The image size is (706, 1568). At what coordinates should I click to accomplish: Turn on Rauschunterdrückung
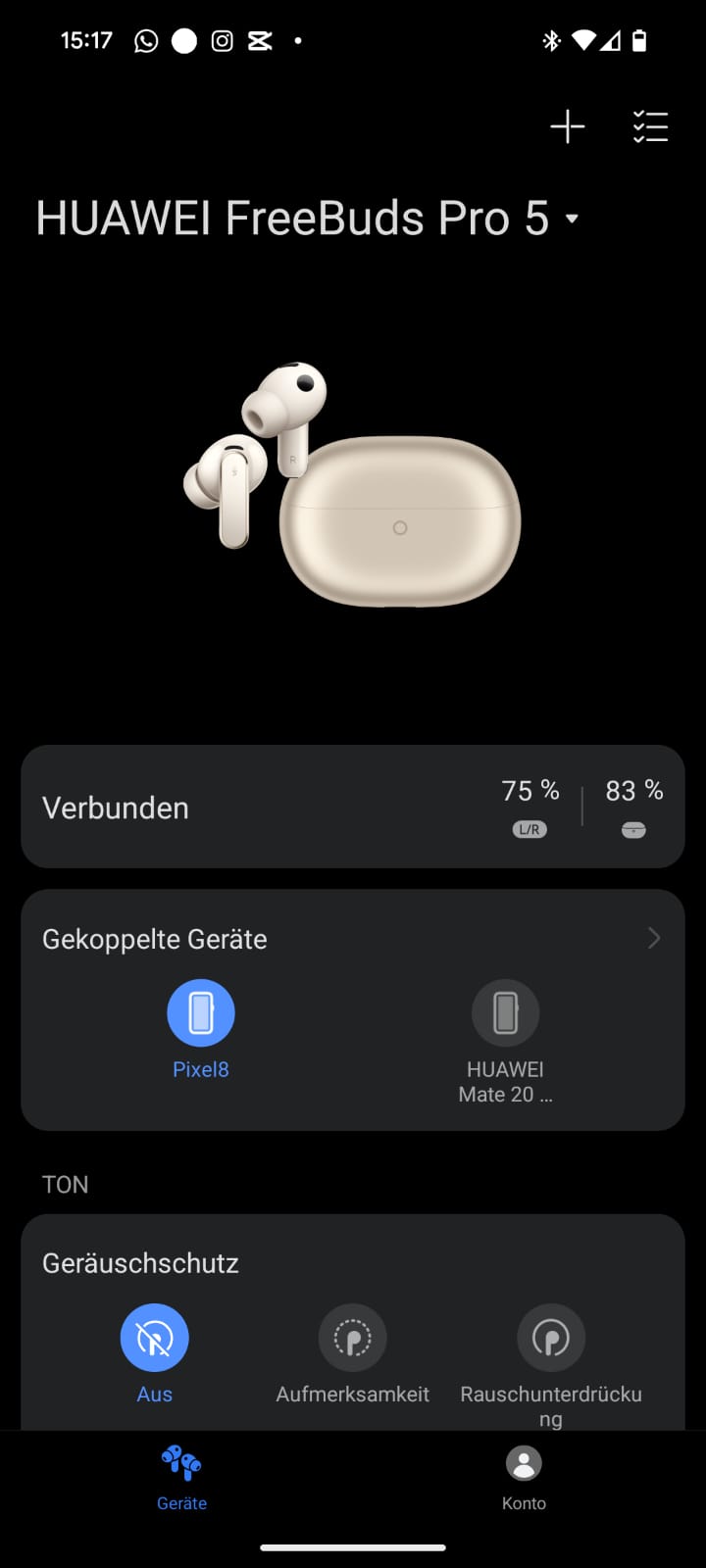coord(550,1338)
